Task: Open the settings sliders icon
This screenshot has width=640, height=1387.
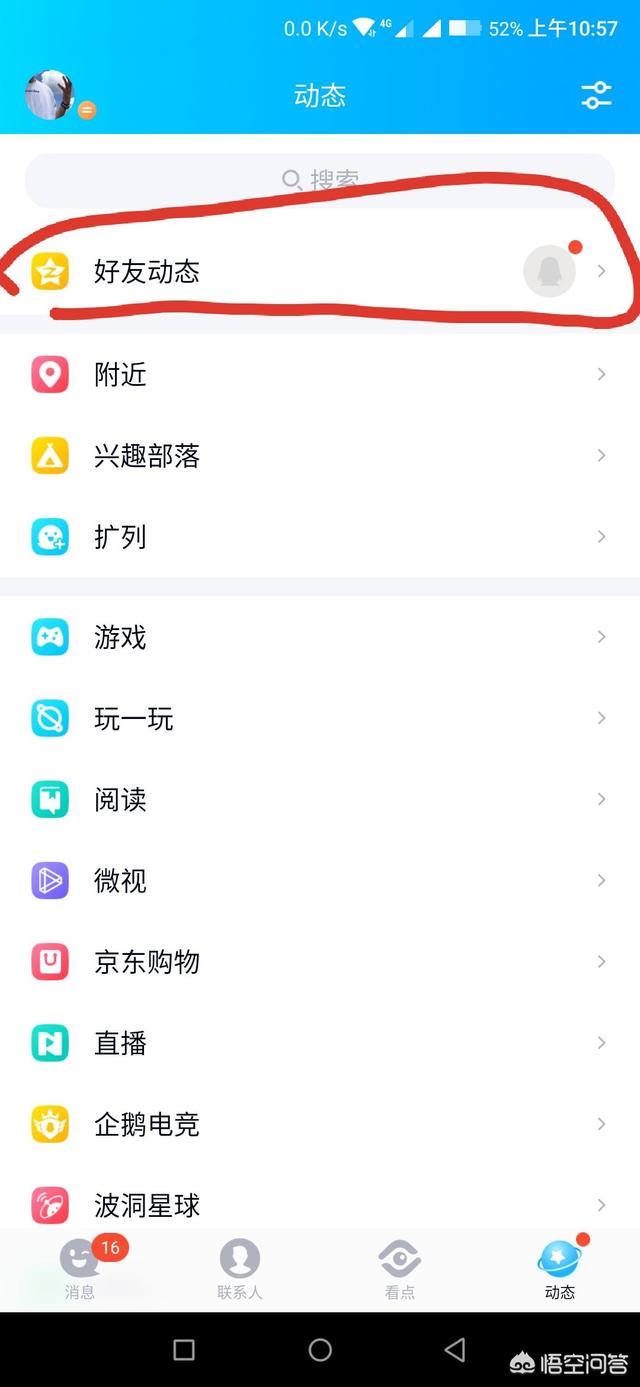Action: (596, 95)
